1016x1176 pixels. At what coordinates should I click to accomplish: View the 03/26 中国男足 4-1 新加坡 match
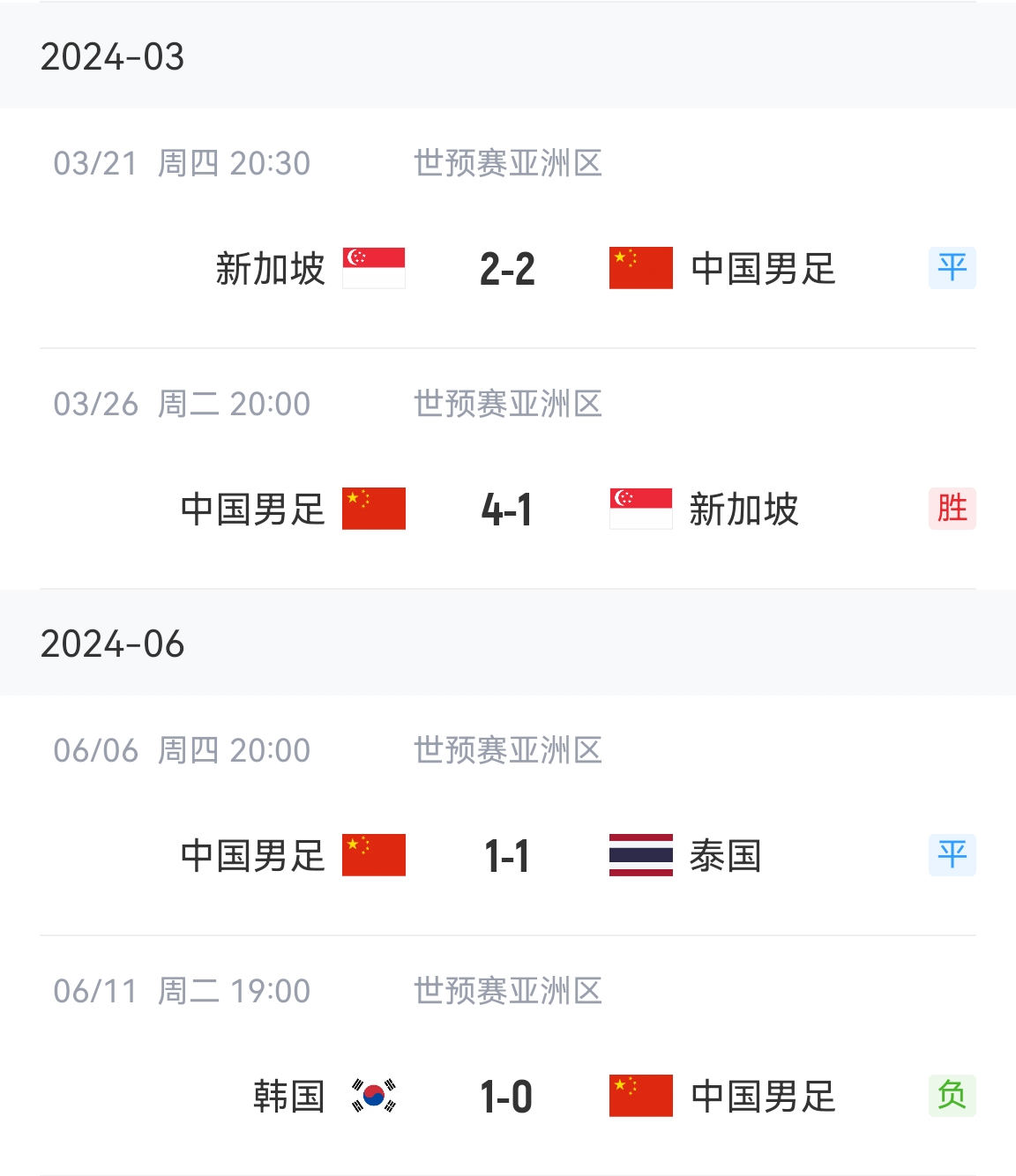(x=507, y=509)
